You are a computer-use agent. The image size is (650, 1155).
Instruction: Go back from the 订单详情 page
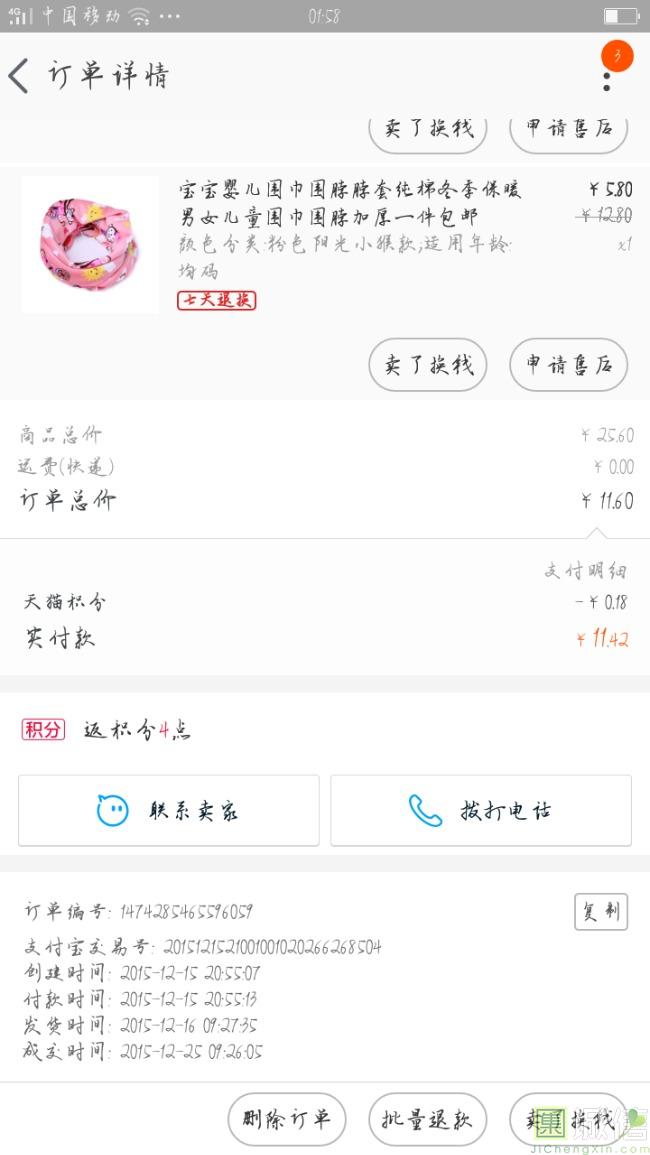tap(20, 76)
